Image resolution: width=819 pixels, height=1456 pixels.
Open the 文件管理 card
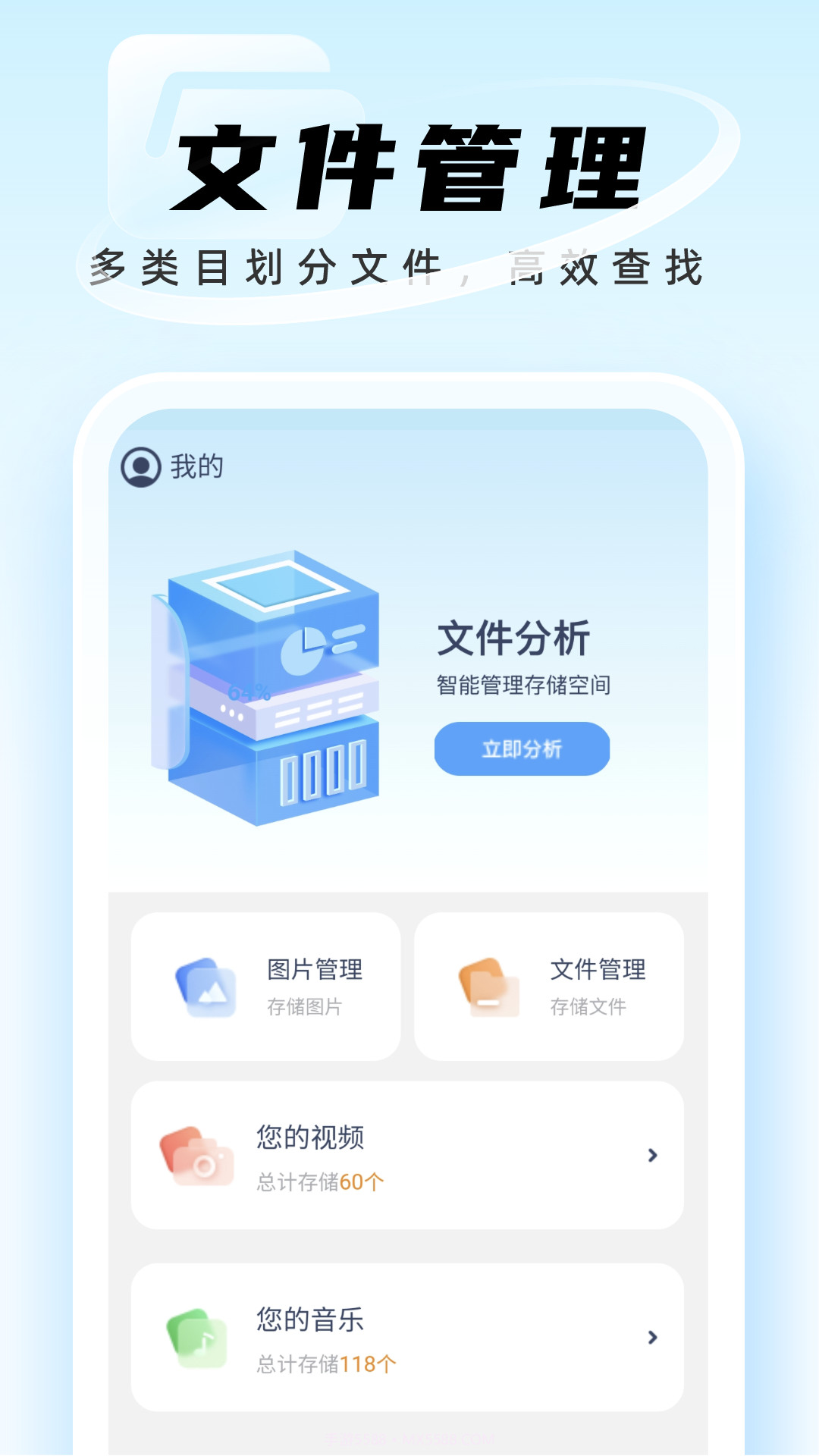548,983
